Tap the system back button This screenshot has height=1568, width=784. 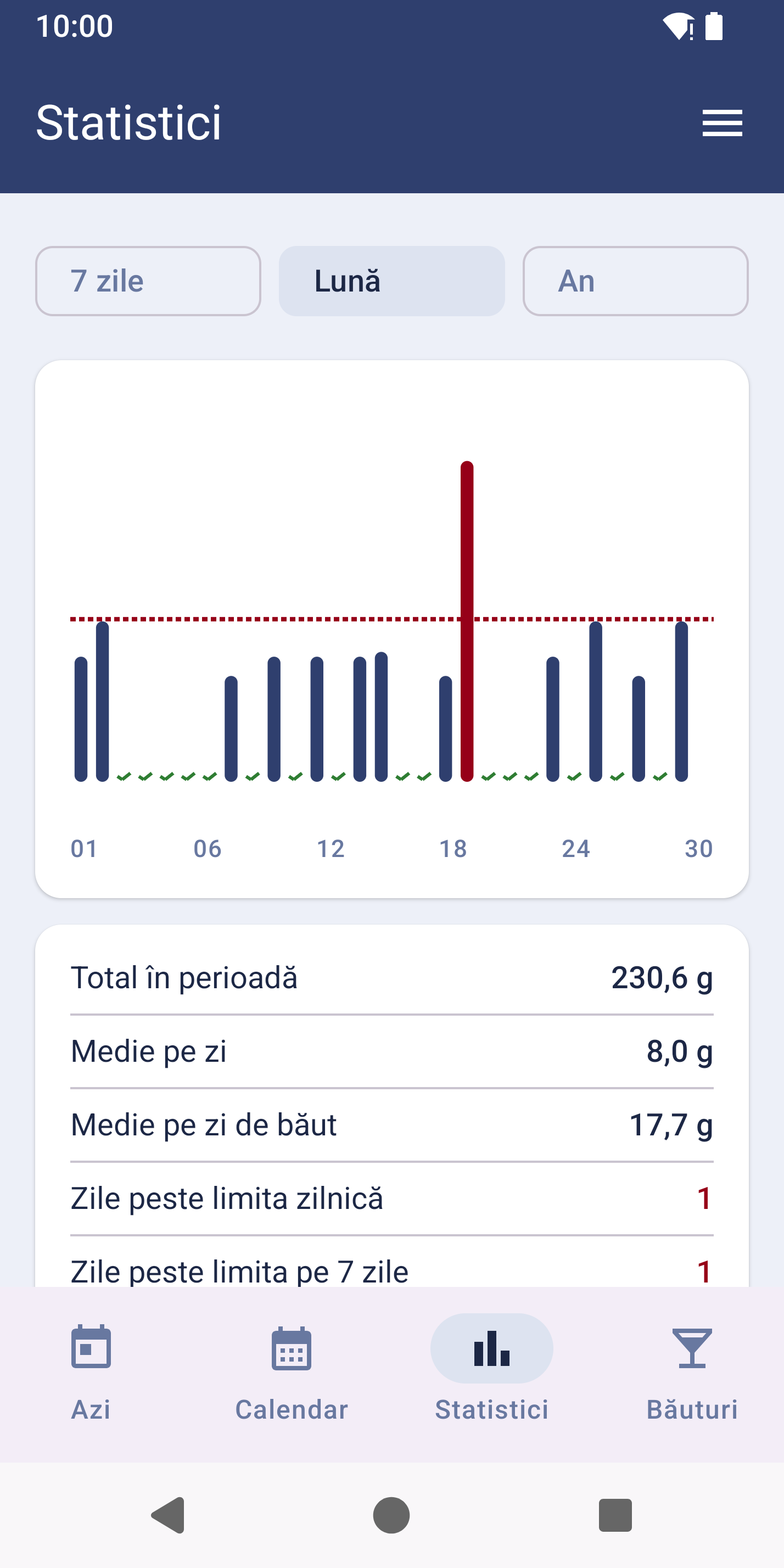pos(168,1515)
